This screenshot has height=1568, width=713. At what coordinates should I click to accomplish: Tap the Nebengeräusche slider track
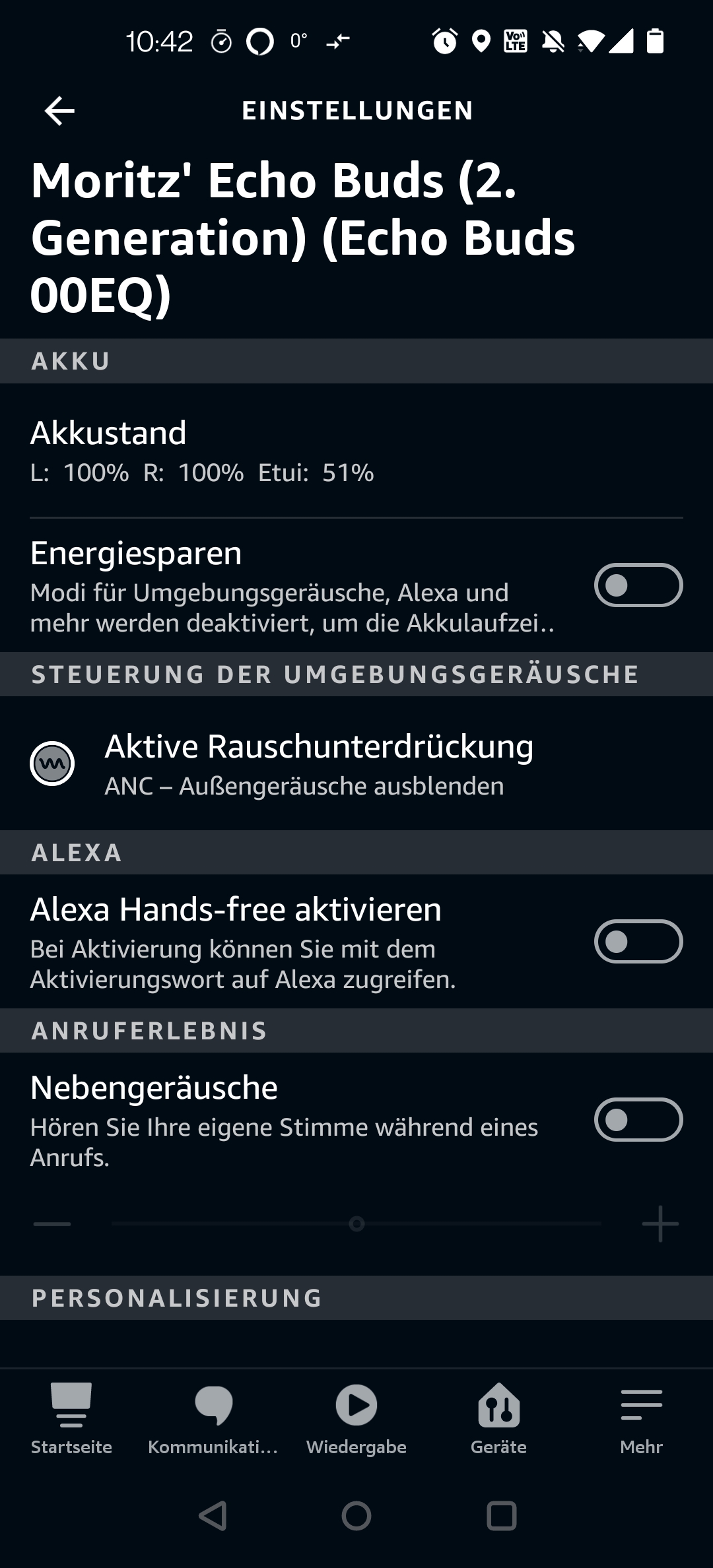coord(356,1224)
